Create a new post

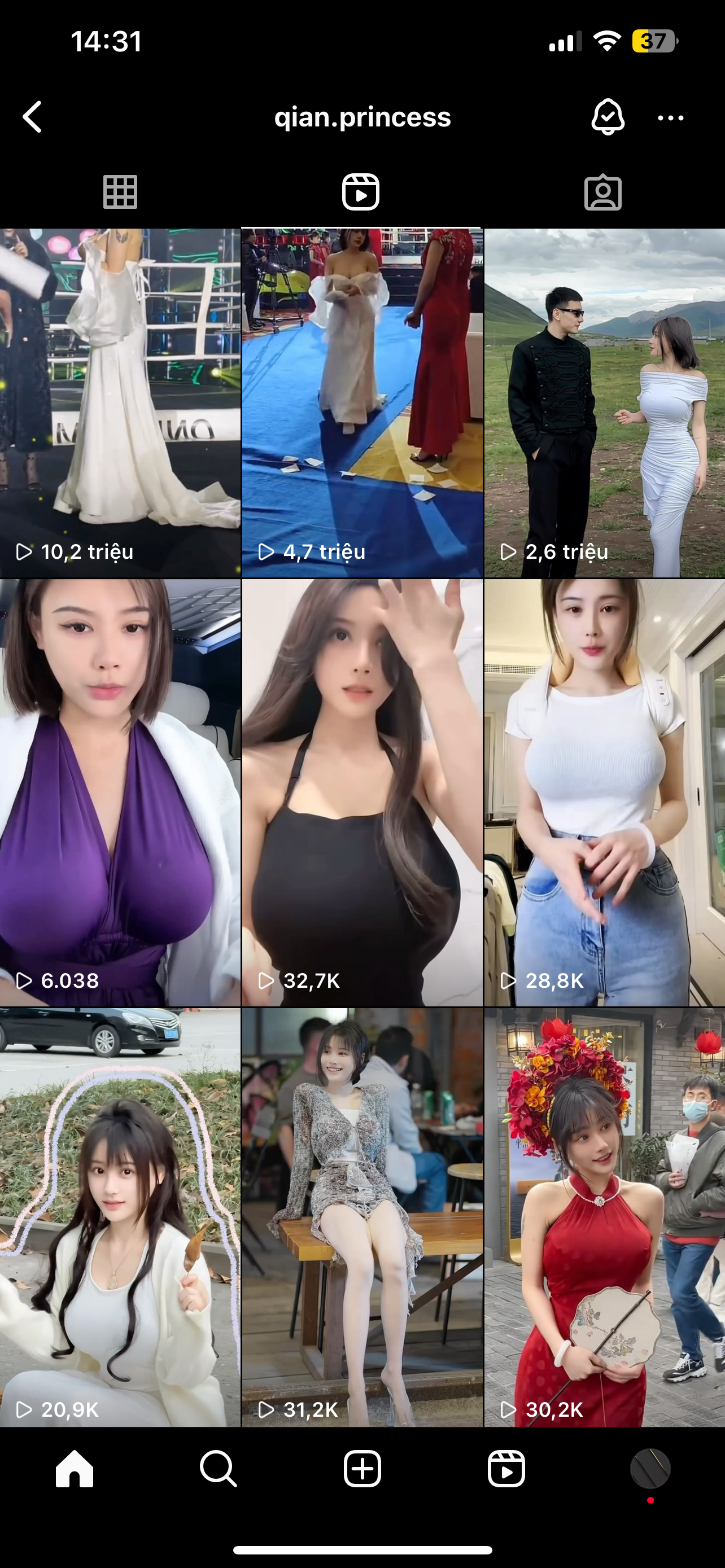click(362, 1469)
